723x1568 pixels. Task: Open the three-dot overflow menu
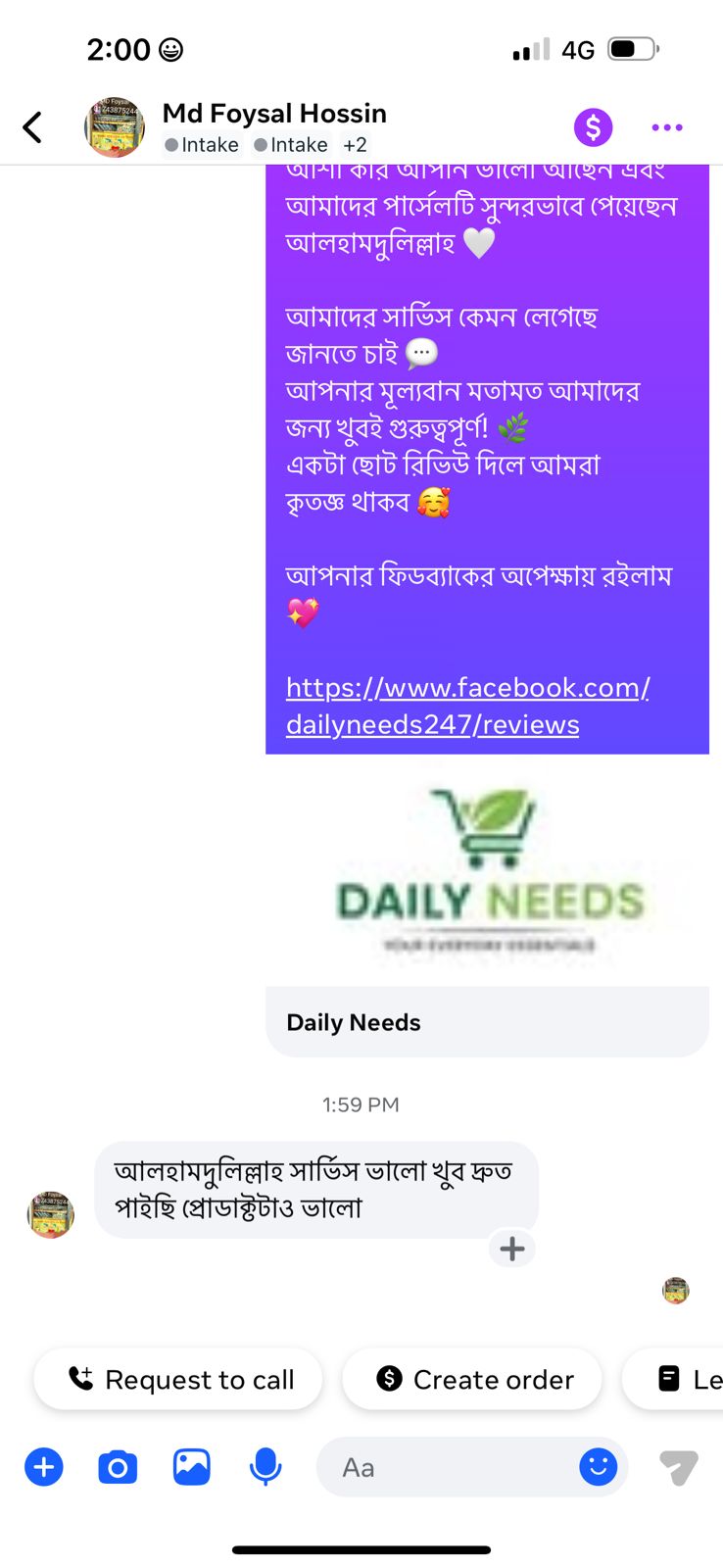tap(667, 127)
